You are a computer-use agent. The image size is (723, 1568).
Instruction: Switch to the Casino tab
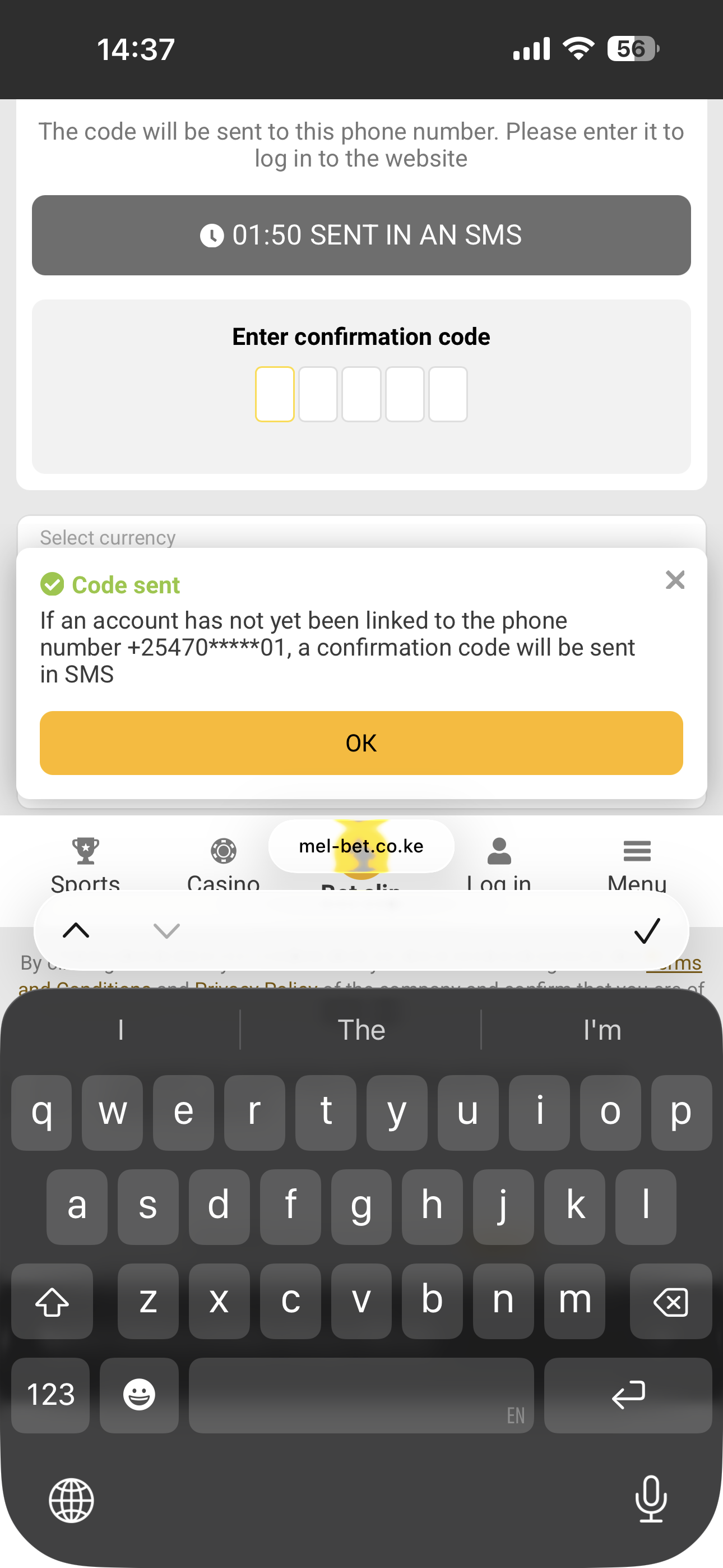[224, 863]
